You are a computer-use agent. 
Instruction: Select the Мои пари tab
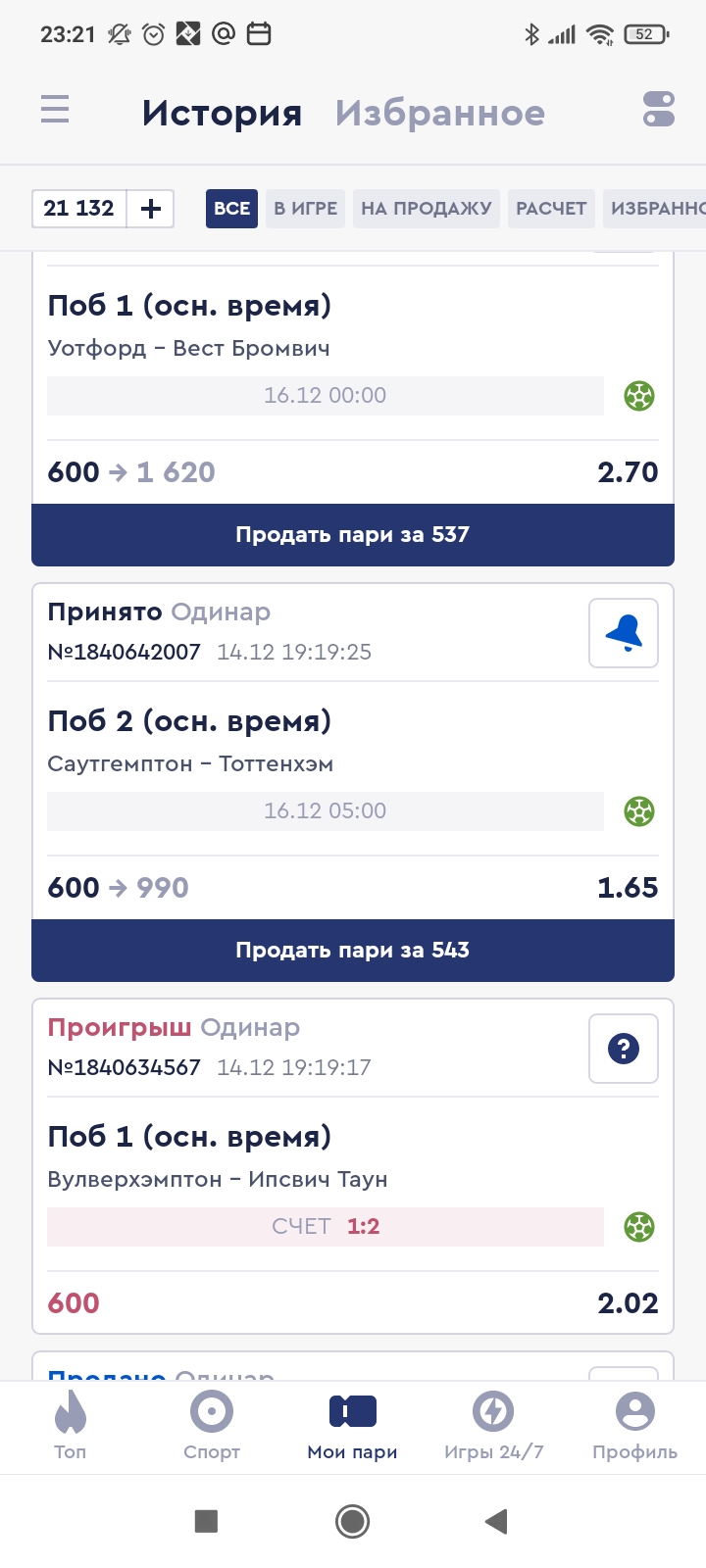coord(353,1426)
